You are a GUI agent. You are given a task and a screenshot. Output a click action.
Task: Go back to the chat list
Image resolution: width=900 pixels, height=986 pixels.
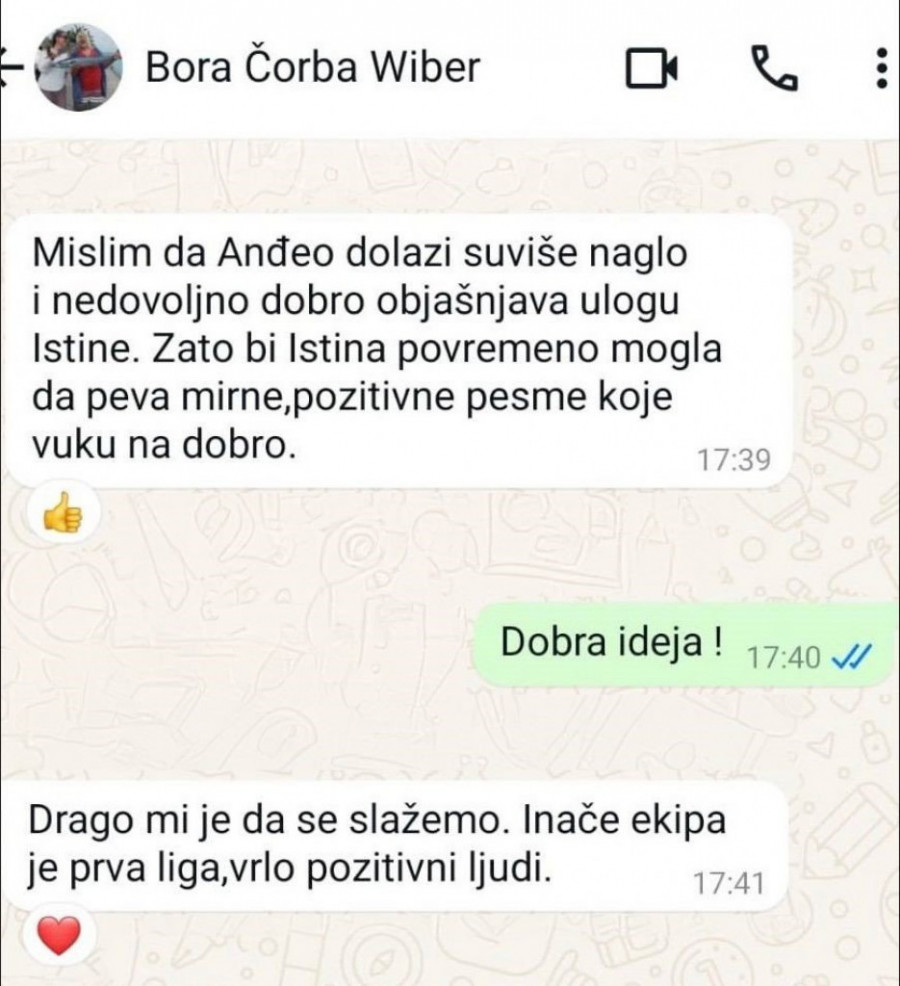coord(10,67)
